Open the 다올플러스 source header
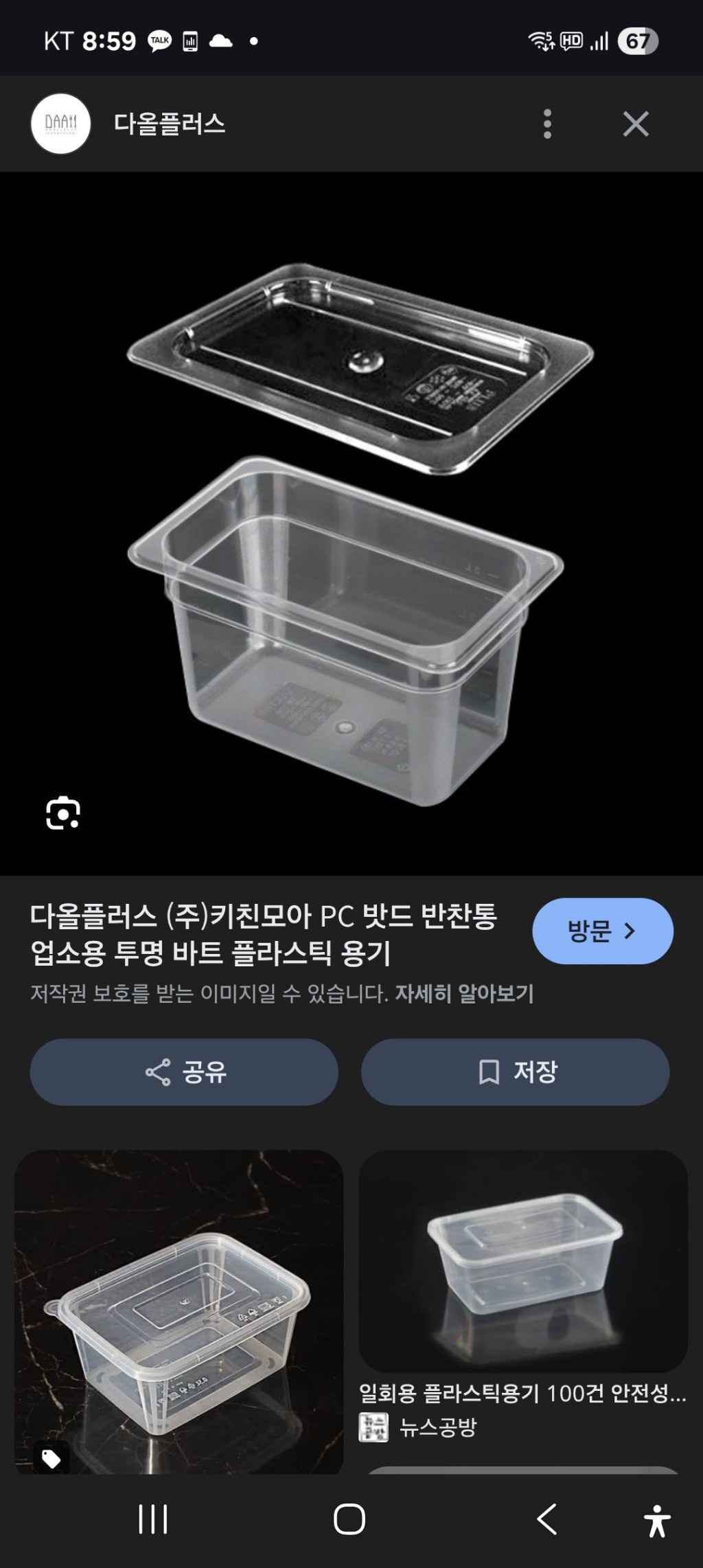 (x=169, y=124)
